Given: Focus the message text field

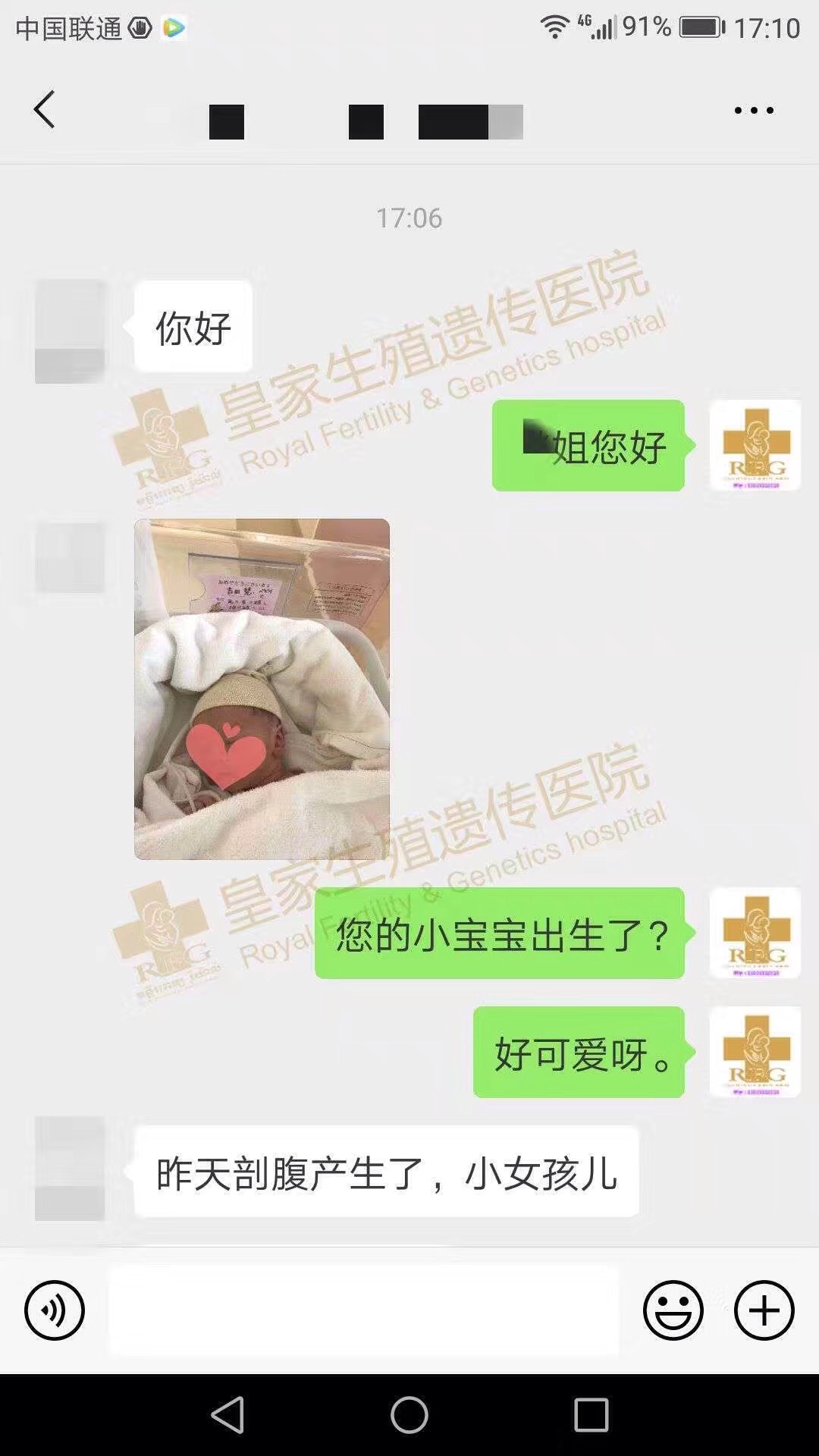Looking at the screenshot, I should 364,1310.
